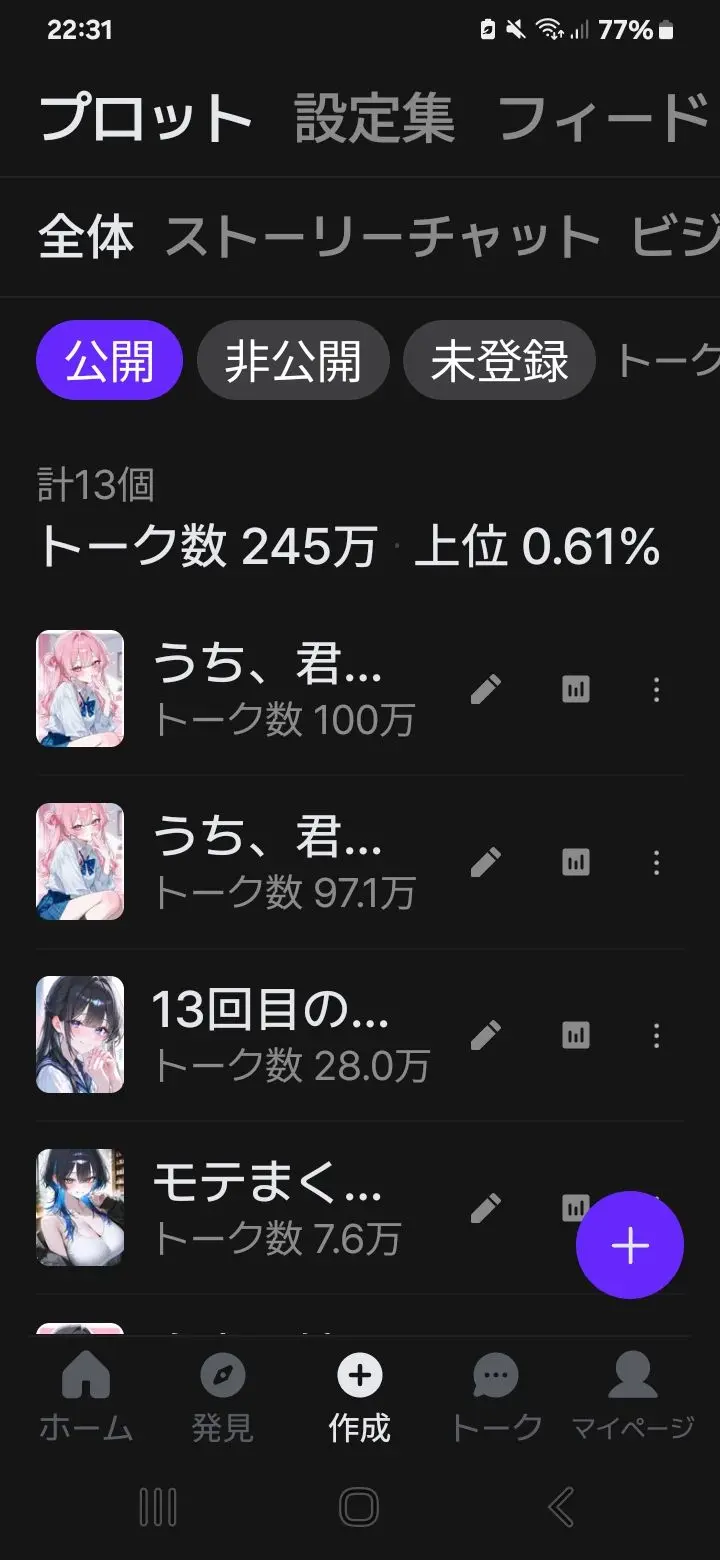View statistics for the トーク数 97.1万 plot

[576, 862]
